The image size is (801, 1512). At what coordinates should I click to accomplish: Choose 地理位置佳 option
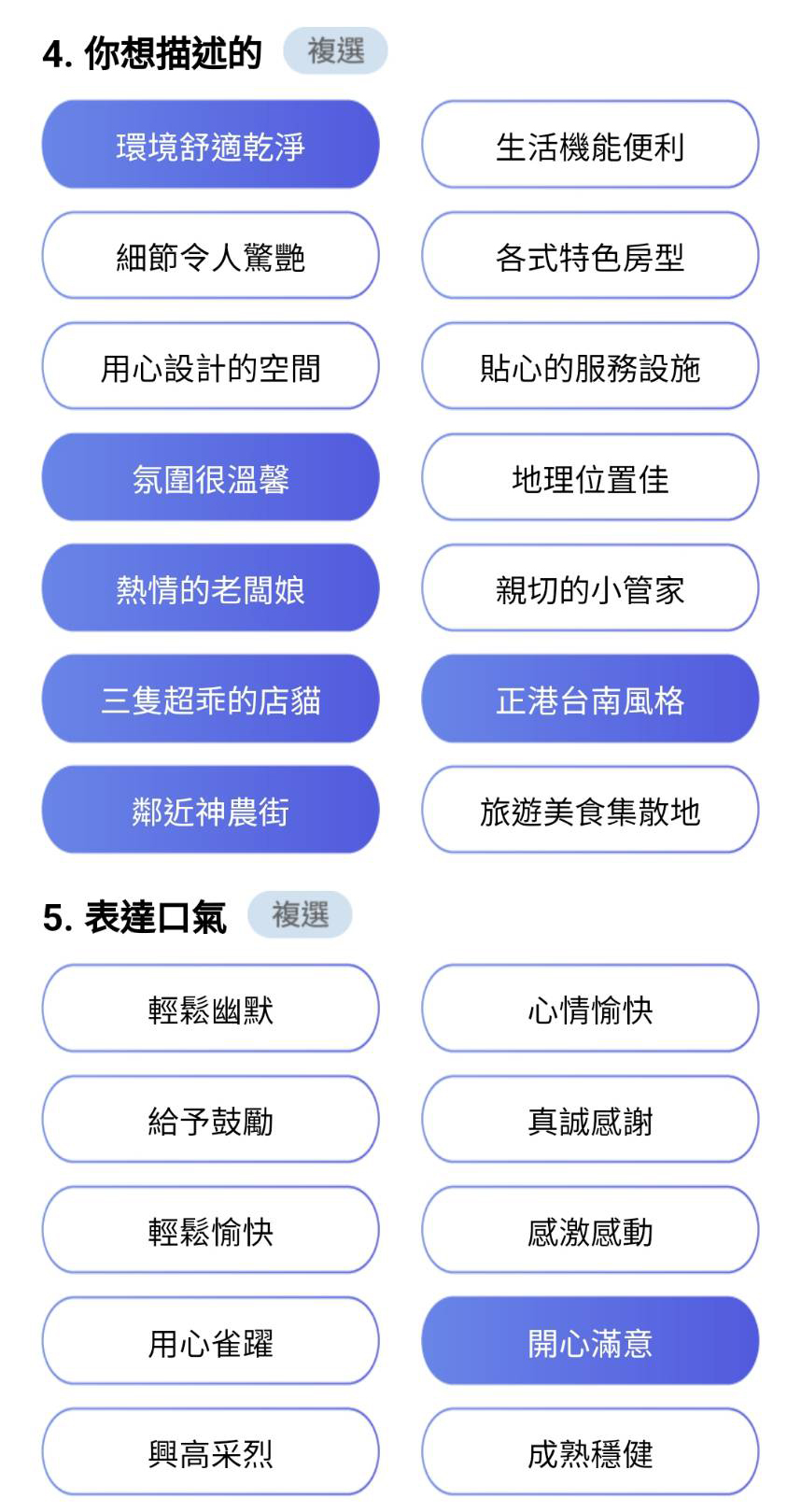click(590, 477)
